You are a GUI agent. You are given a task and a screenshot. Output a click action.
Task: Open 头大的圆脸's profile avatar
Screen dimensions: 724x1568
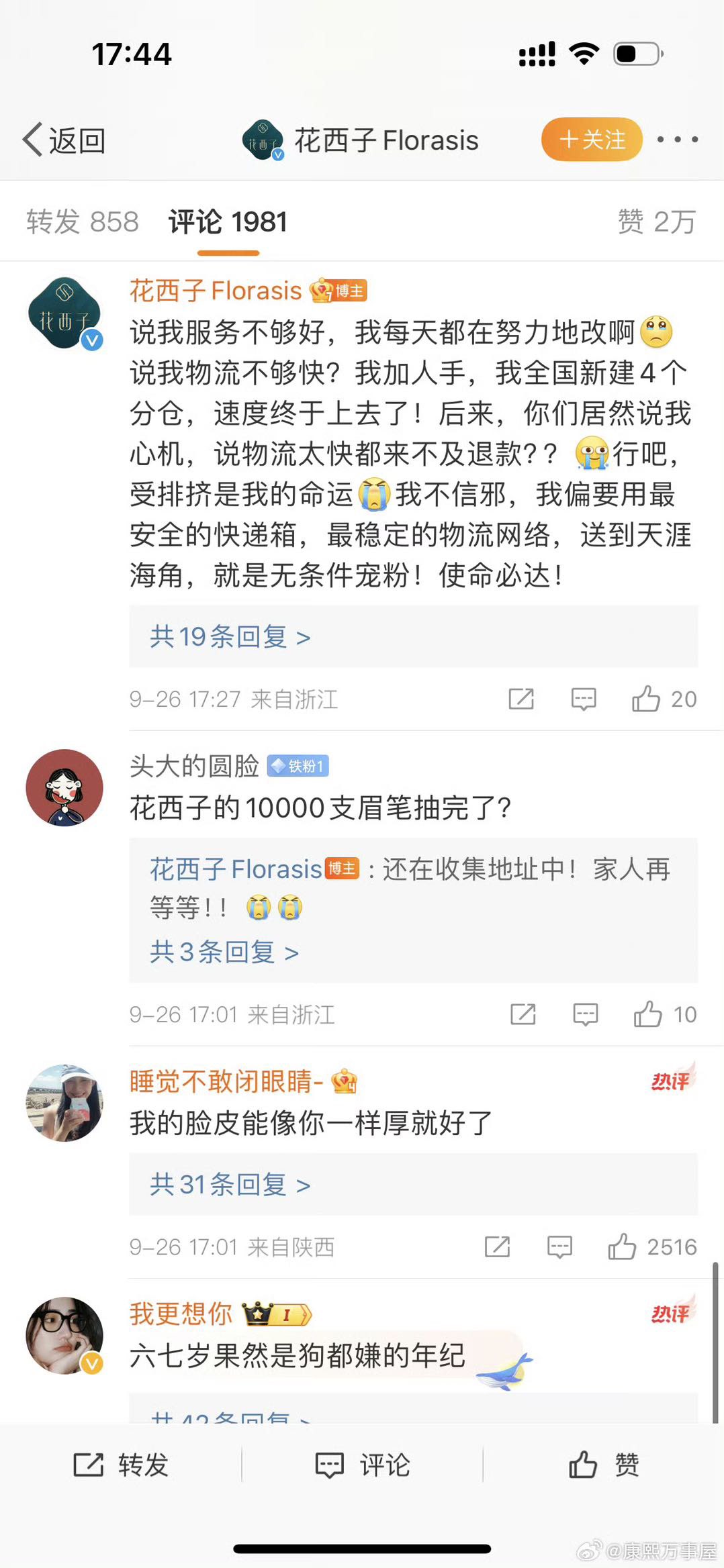[x=64, y=787]
